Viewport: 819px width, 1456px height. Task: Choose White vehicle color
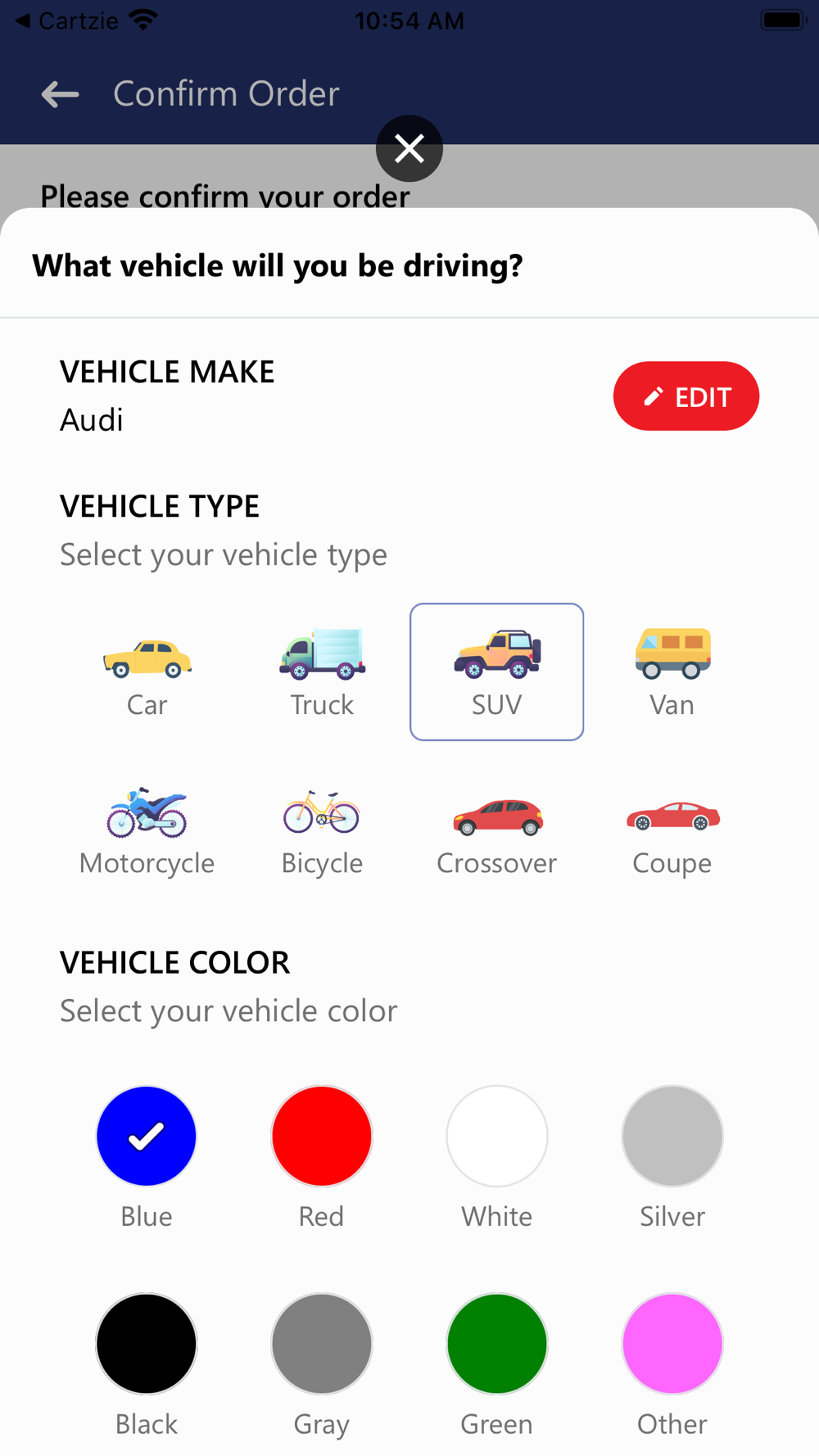pos(496,1136)
